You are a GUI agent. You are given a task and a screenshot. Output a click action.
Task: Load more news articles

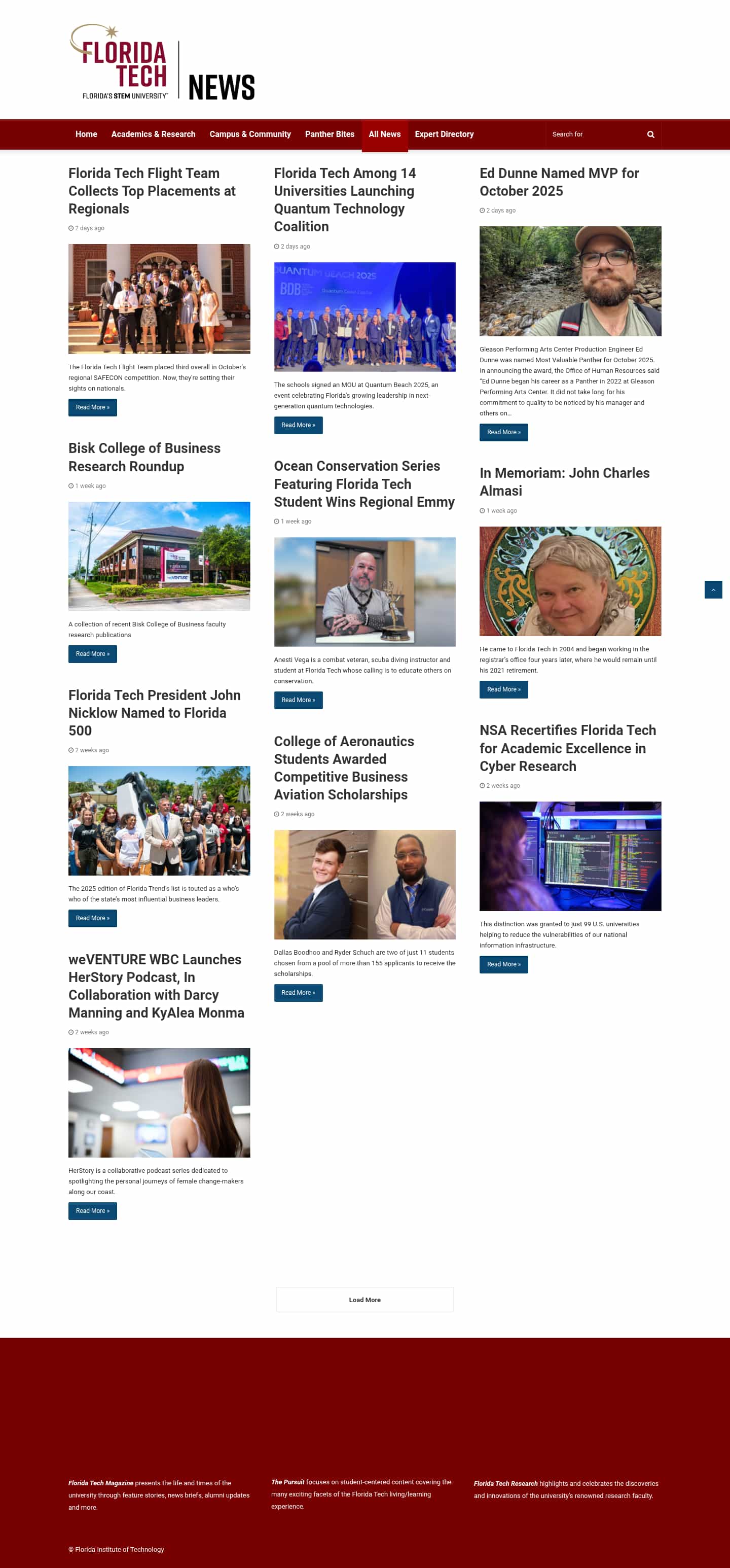click(x=364, y=1300)
